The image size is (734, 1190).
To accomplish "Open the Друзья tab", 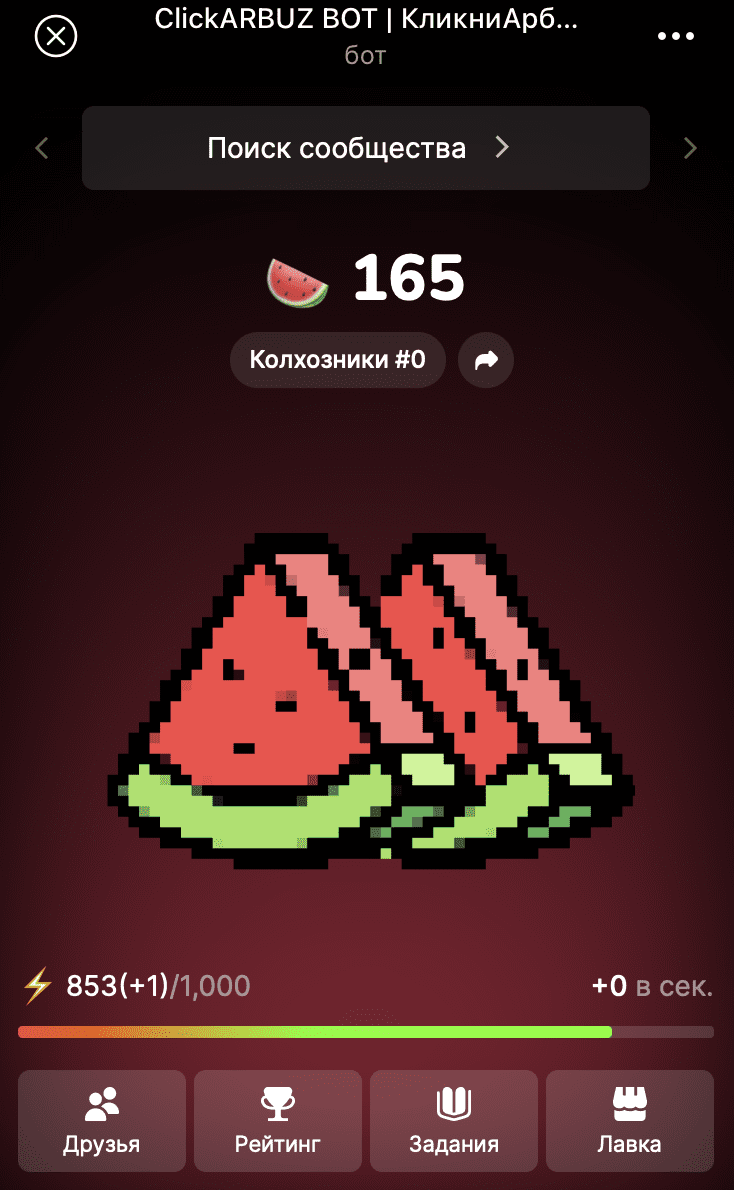I will tap(102, 1120).
